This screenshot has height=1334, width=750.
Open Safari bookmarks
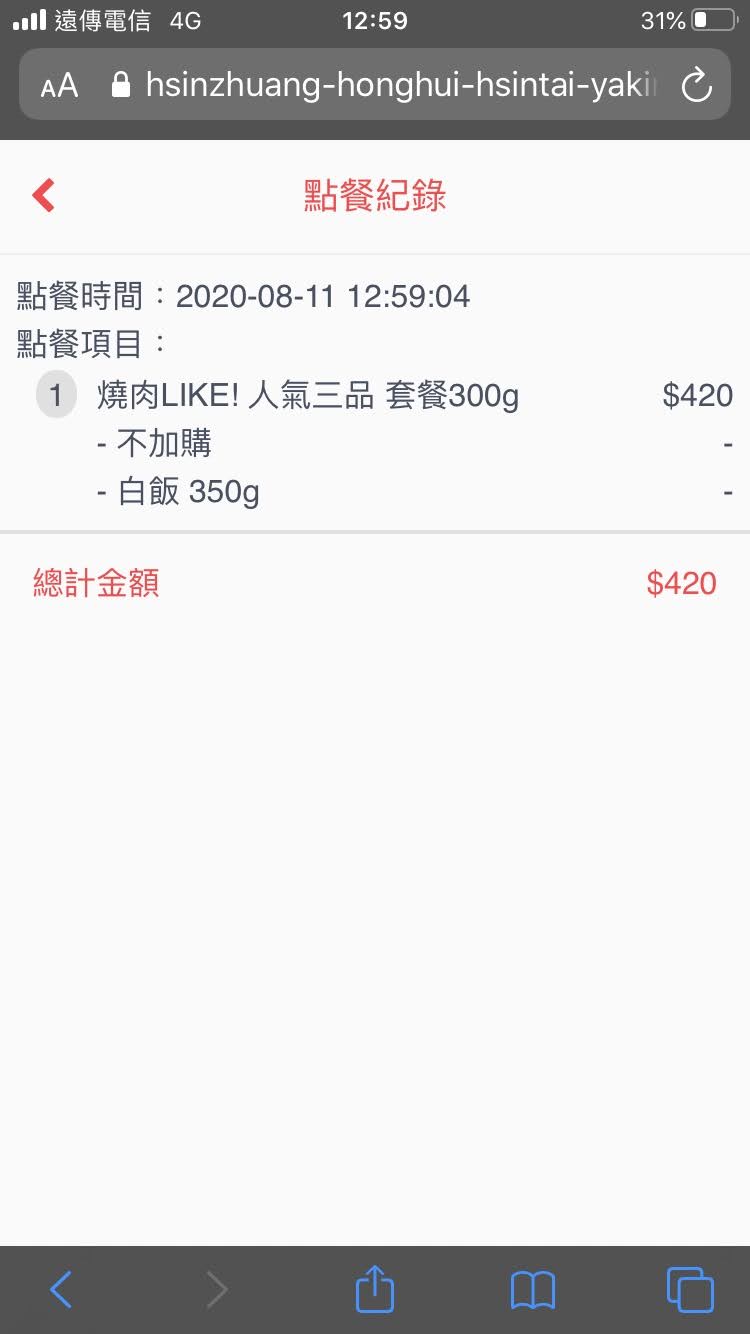pos(532,1290)
